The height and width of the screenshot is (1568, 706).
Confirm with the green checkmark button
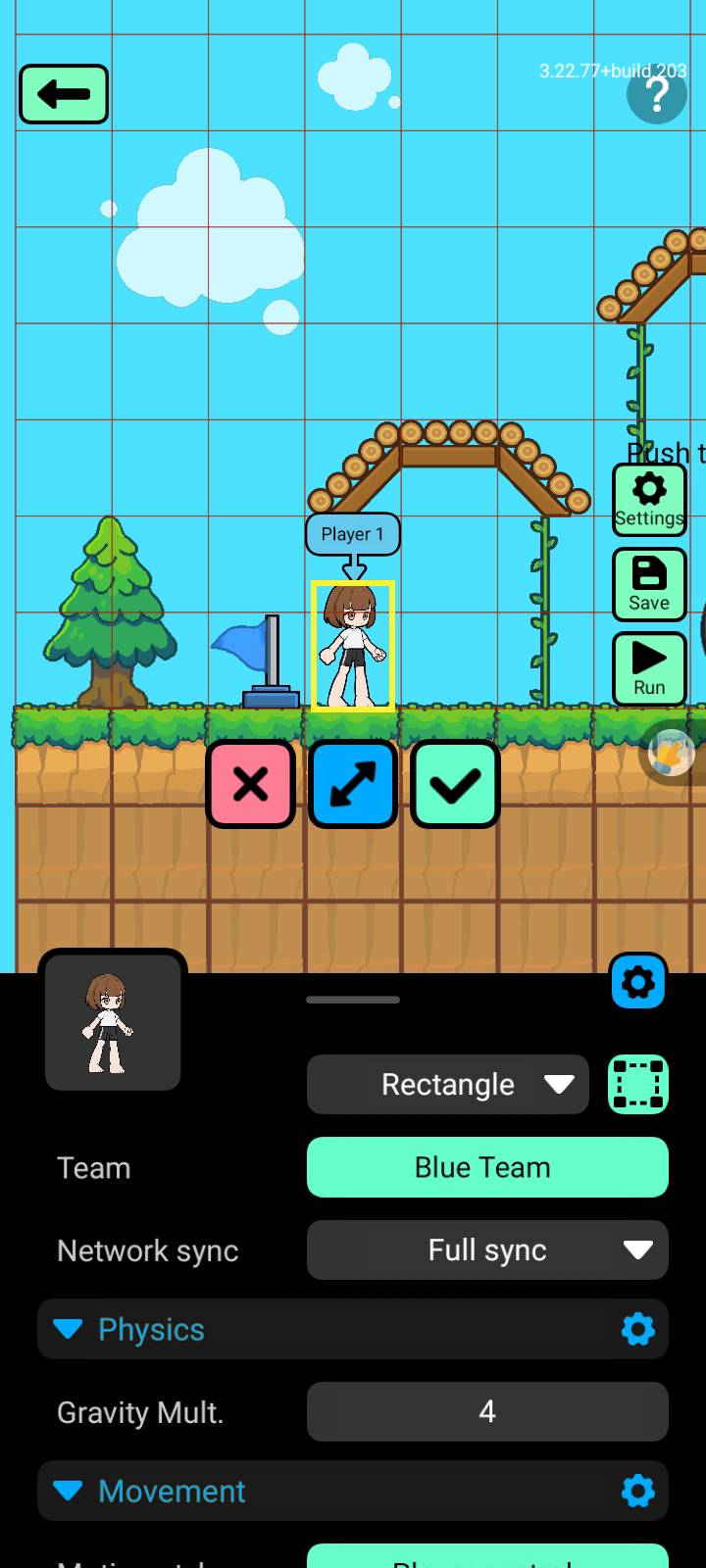pyautogui.click(x=455, y=784)
